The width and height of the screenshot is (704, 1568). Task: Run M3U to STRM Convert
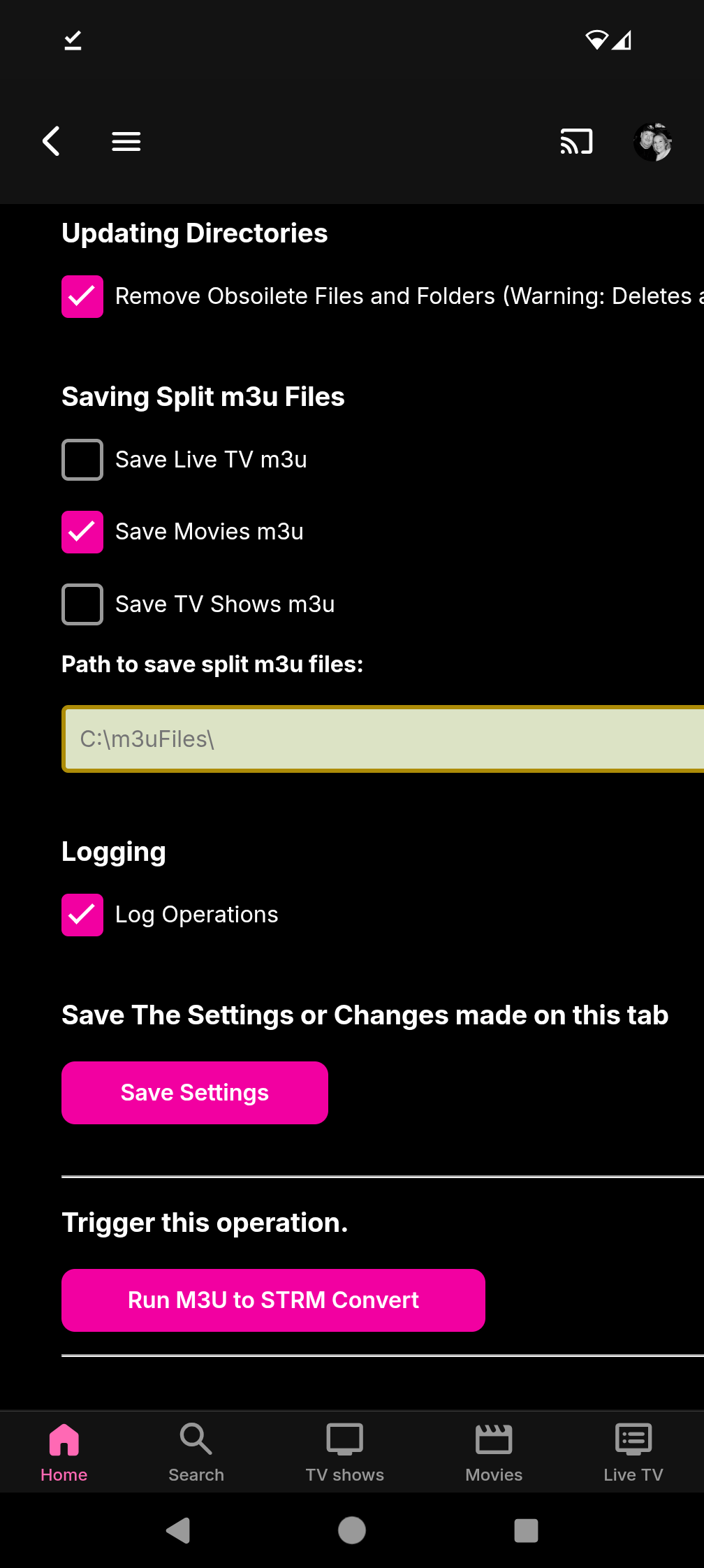273,1300
